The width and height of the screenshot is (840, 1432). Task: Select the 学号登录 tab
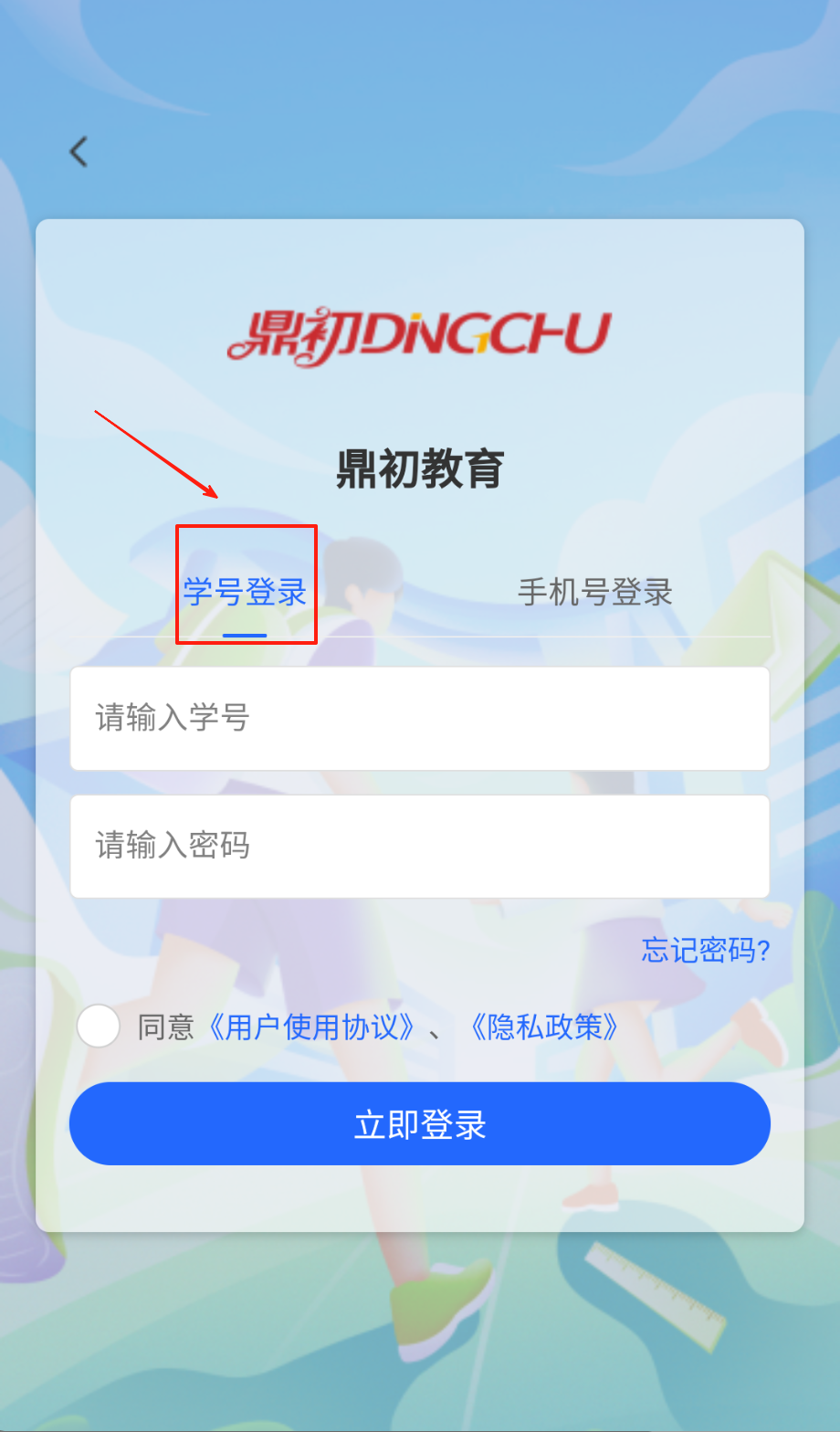[245, 592]
